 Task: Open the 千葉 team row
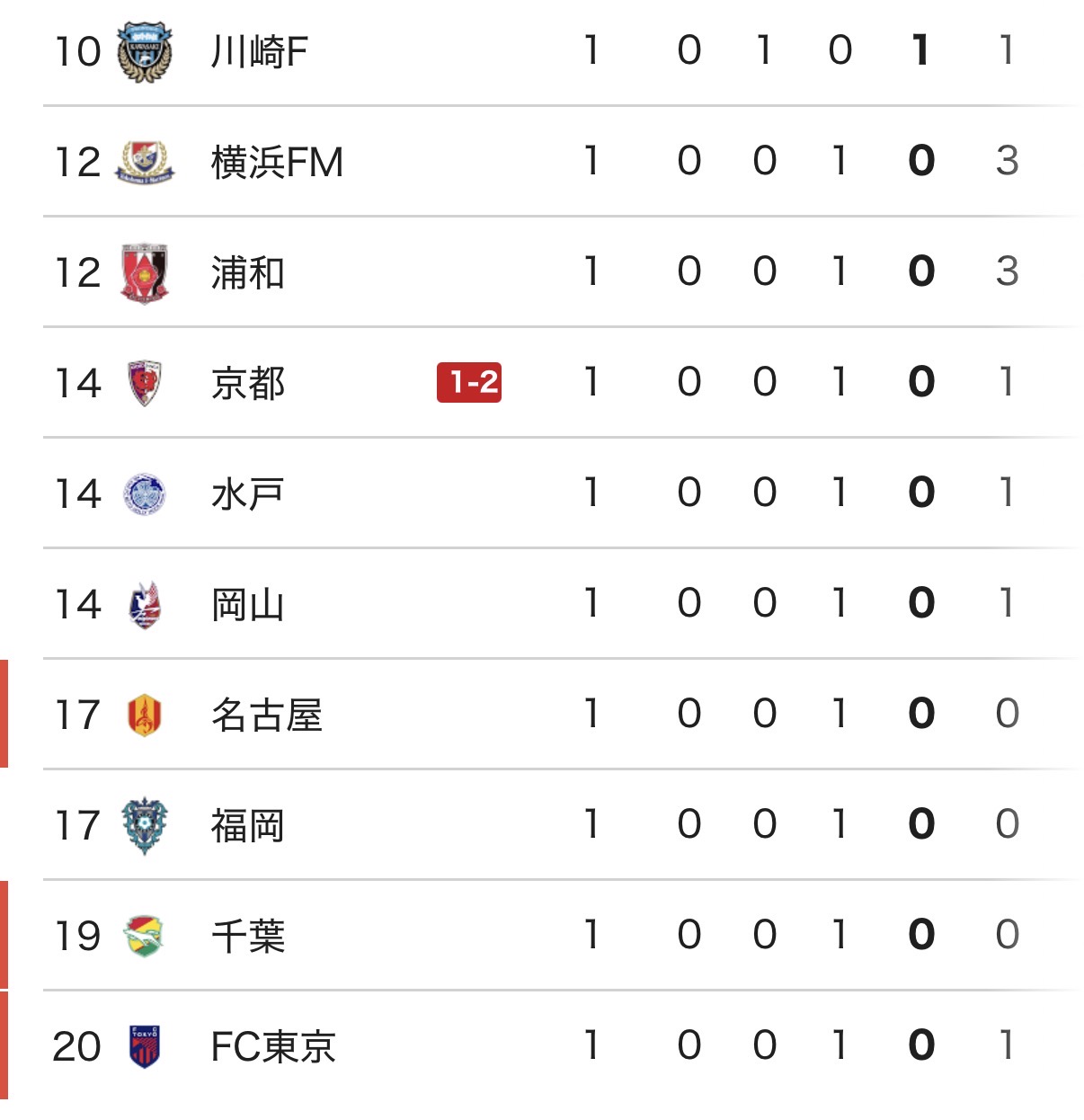click(542, 936)
